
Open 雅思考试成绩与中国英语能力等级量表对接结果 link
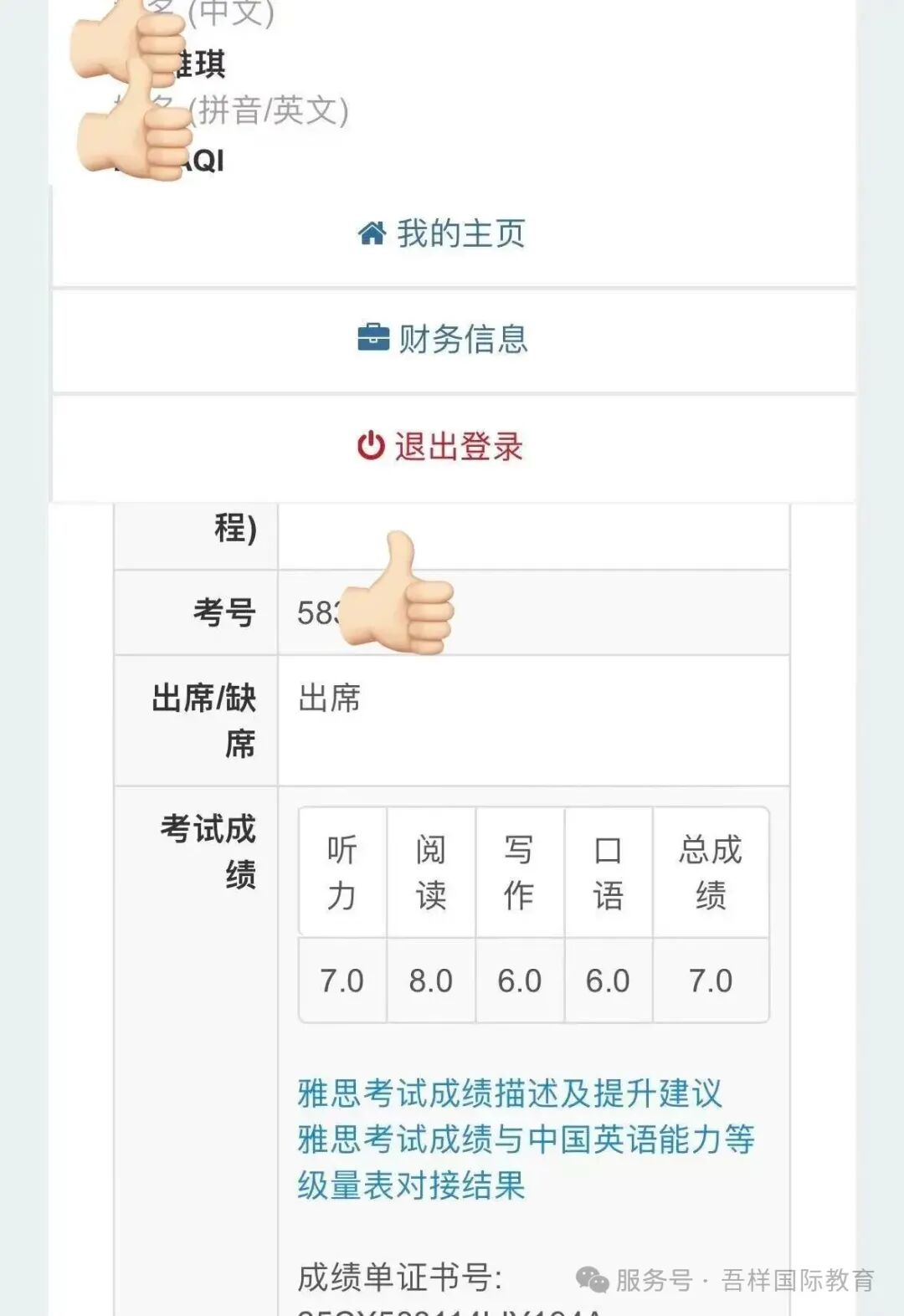tap(525, 1139)
